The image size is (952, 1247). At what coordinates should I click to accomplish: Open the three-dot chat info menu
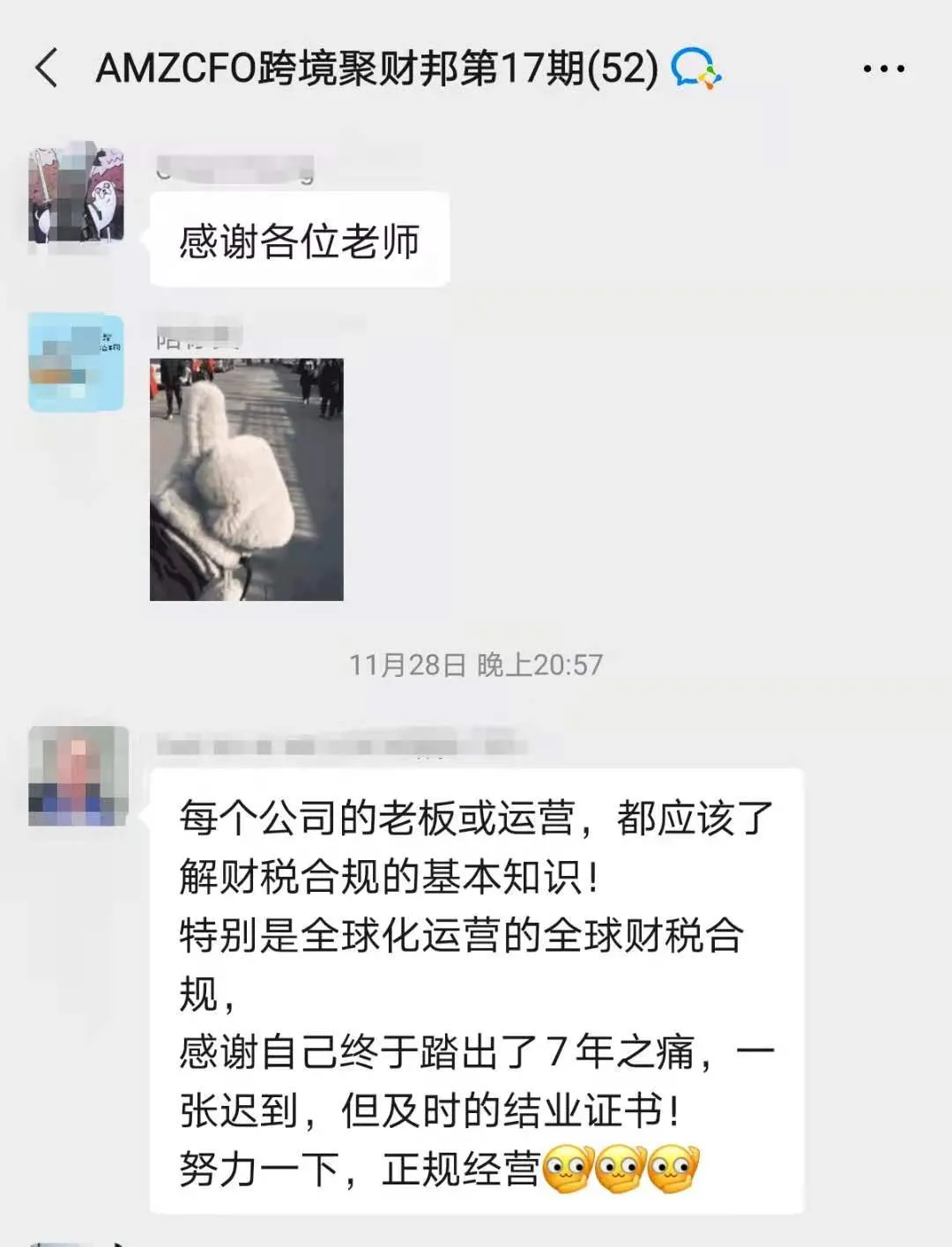click(883, 68)
